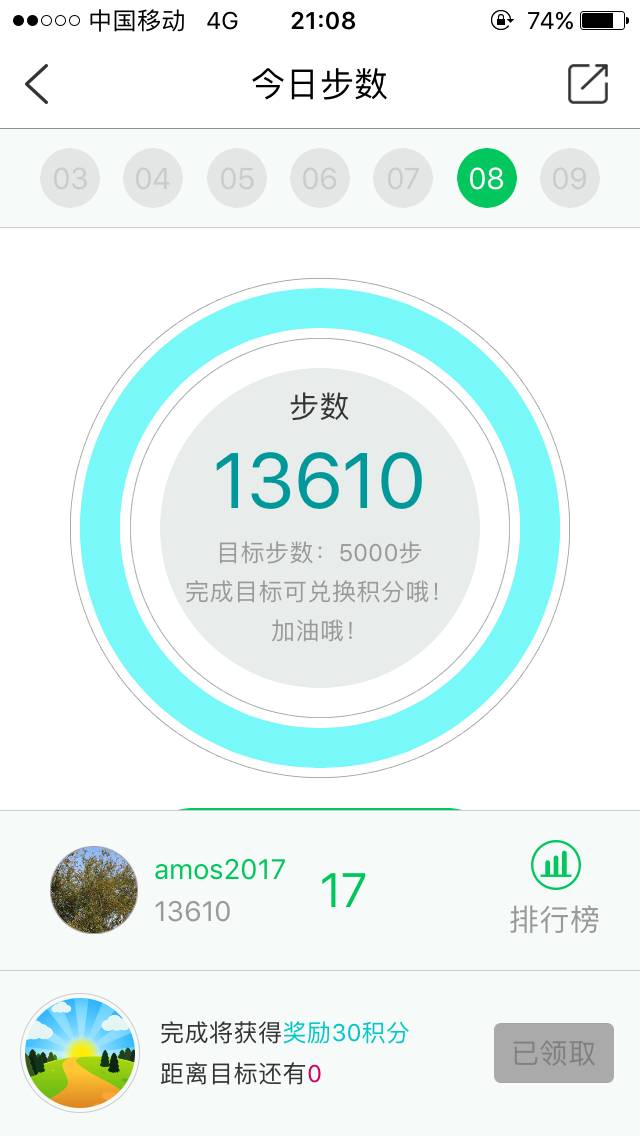
Task: Select day 04 in date strip
Action: (x=153, y=179)
